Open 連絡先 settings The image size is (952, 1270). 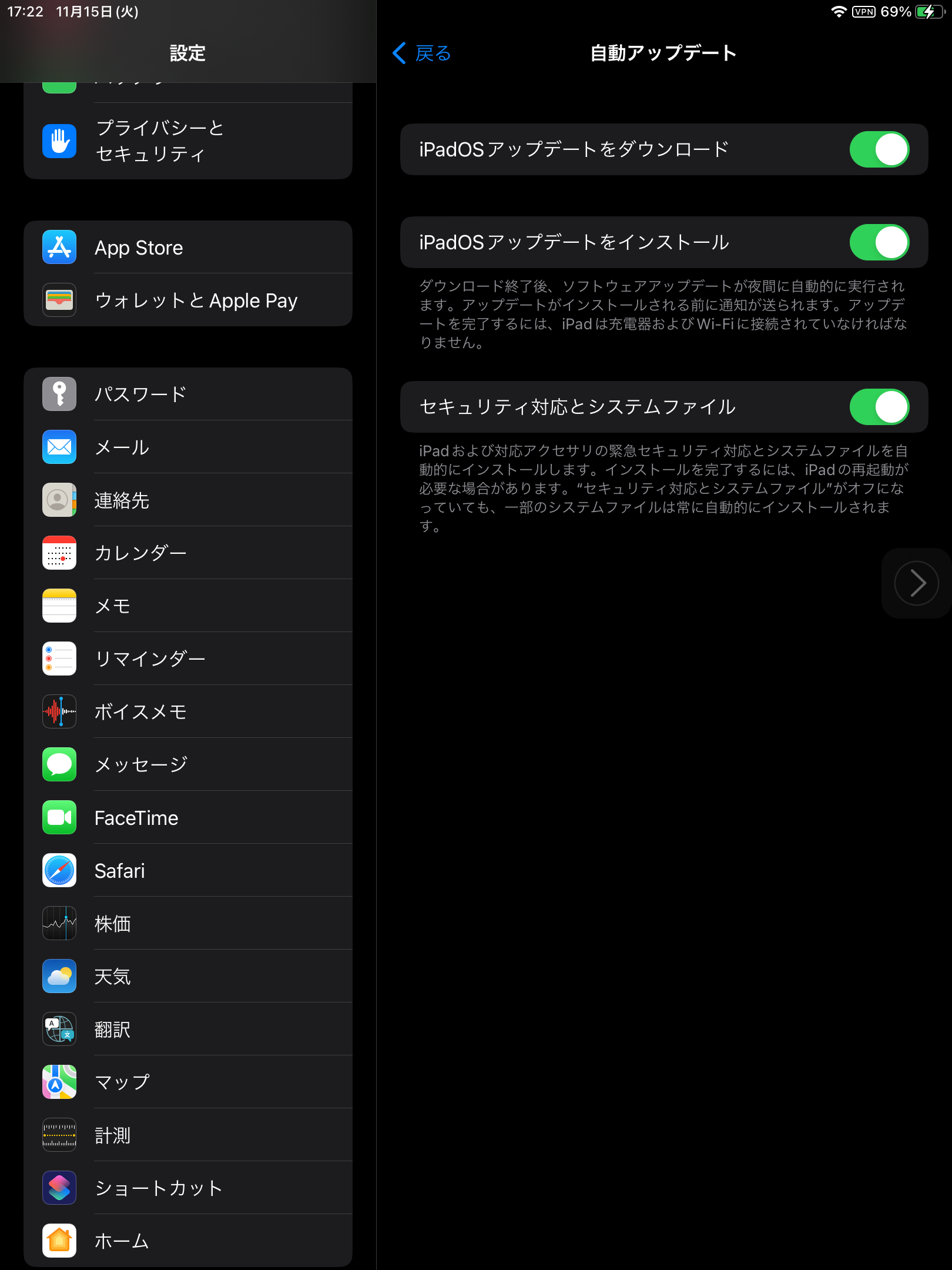click(x=188, y=500)
